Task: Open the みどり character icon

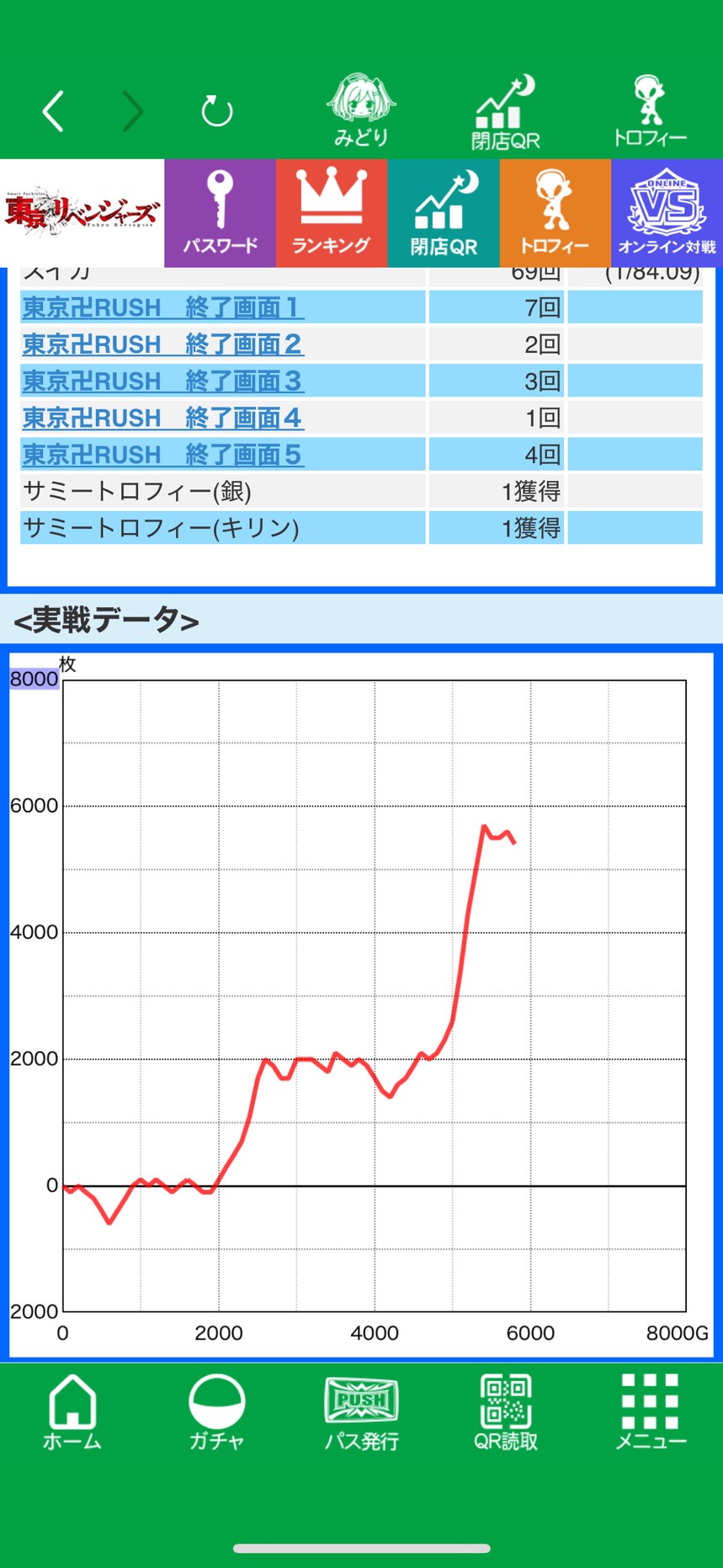Action: (361, 109)
